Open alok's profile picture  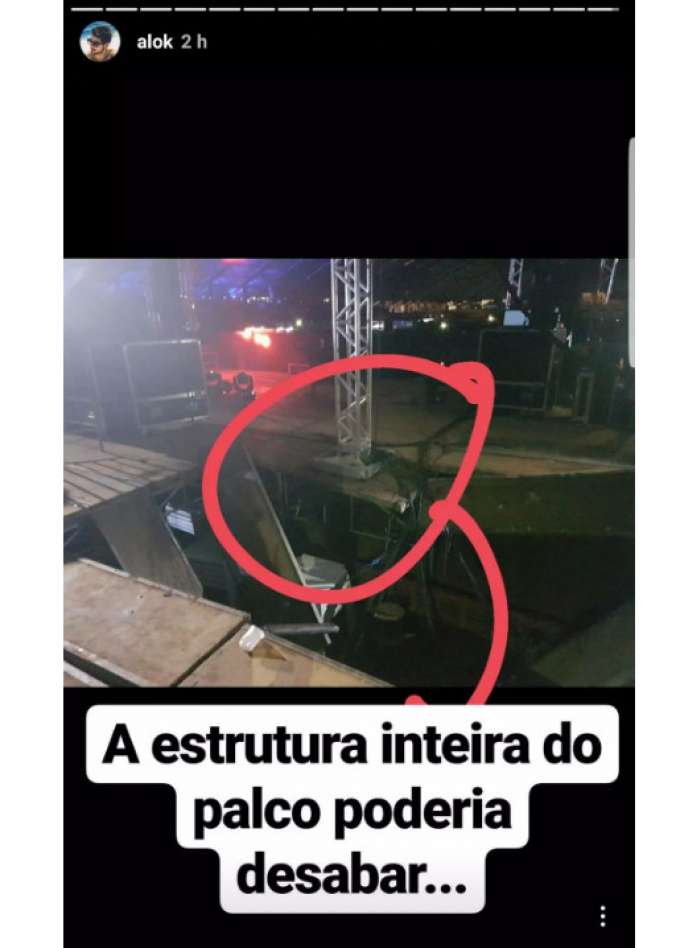tap(100, 42)
